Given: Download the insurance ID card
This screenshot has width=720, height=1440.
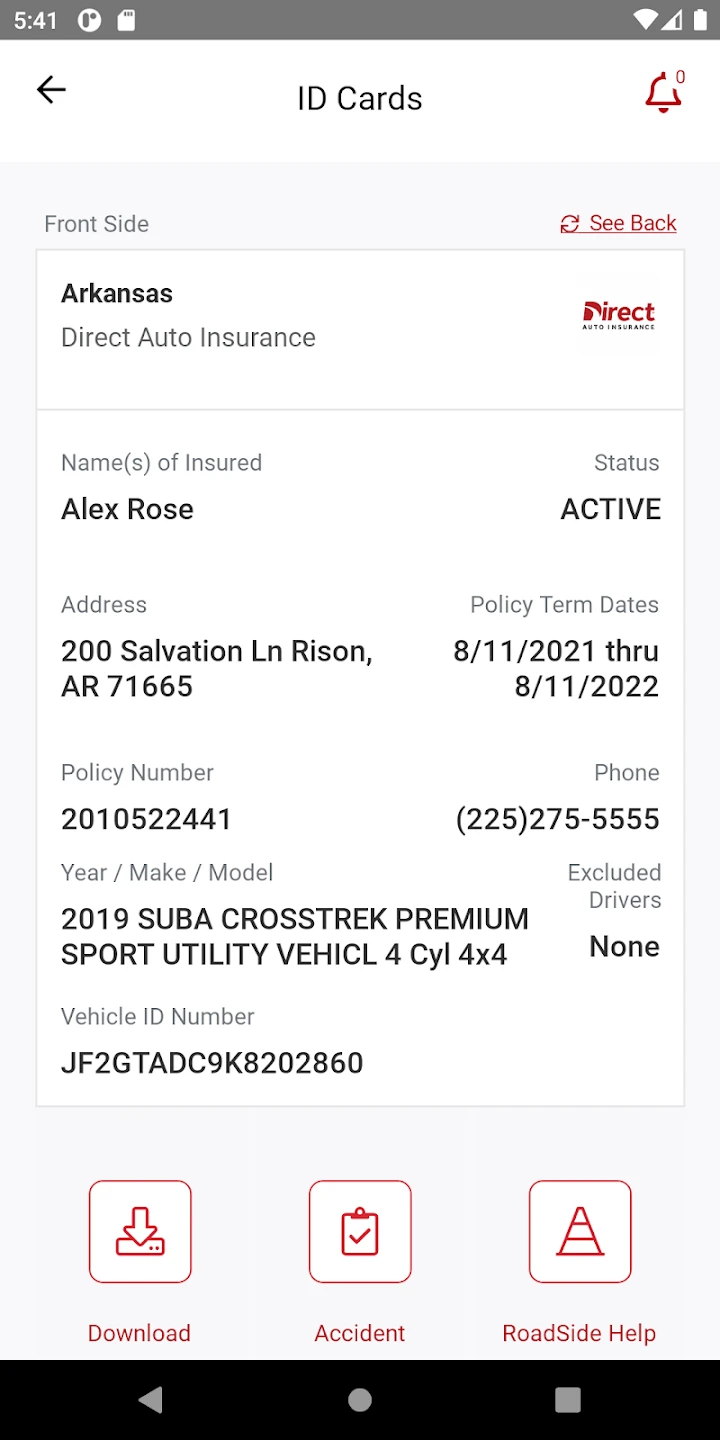Looking at the screenshot, I should coord(140,1231).
